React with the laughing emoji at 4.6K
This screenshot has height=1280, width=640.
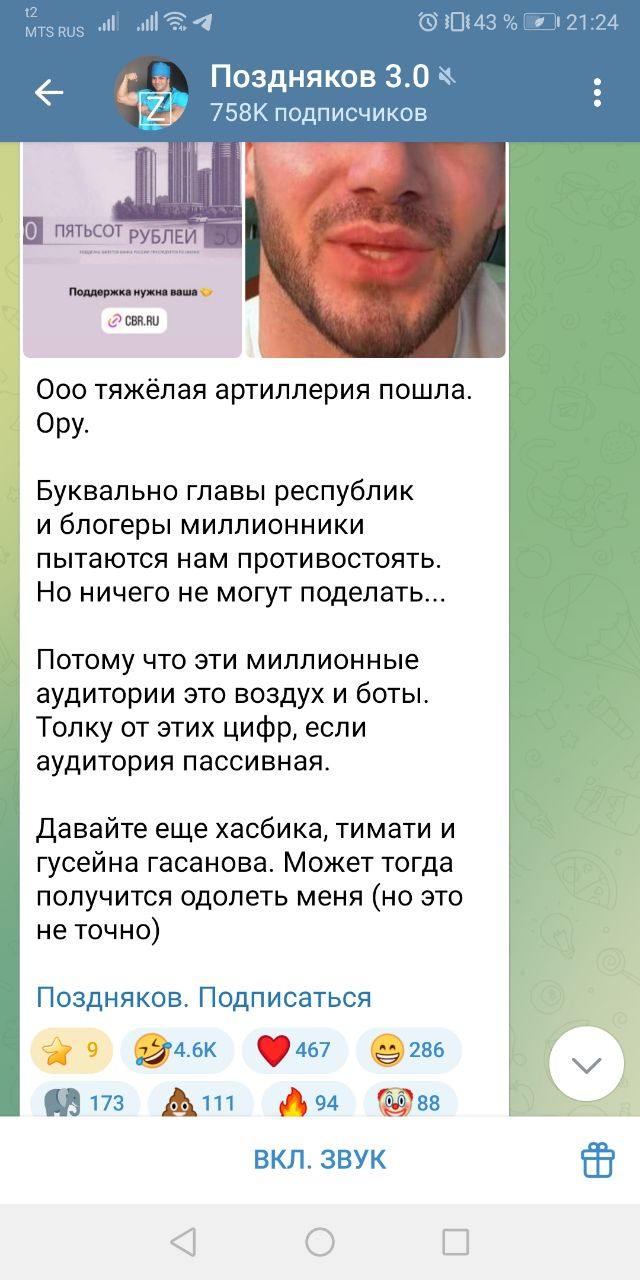coord(177,1050)
